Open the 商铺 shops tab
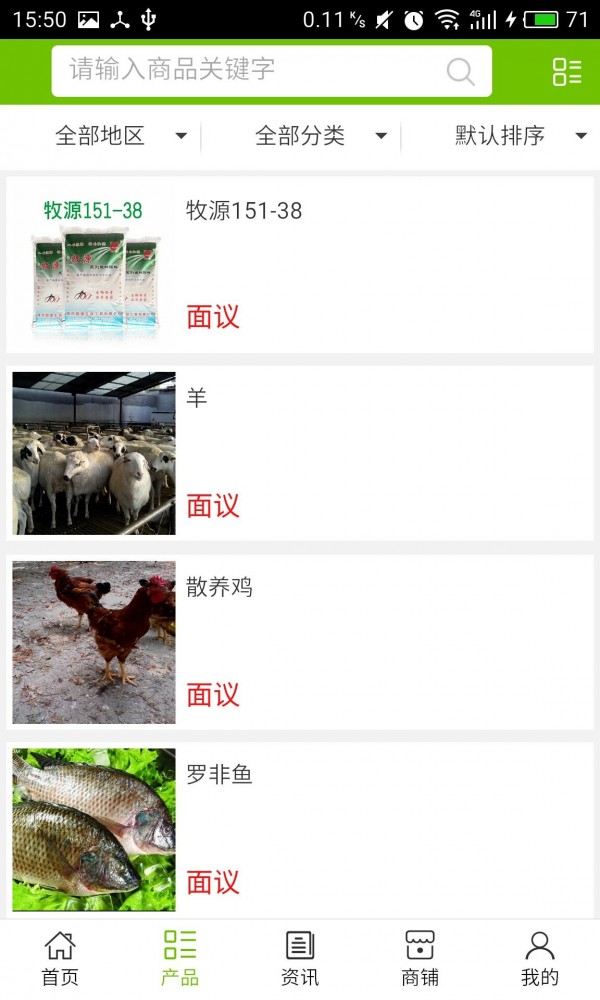The image size is (600, 1000). [420, 958]
